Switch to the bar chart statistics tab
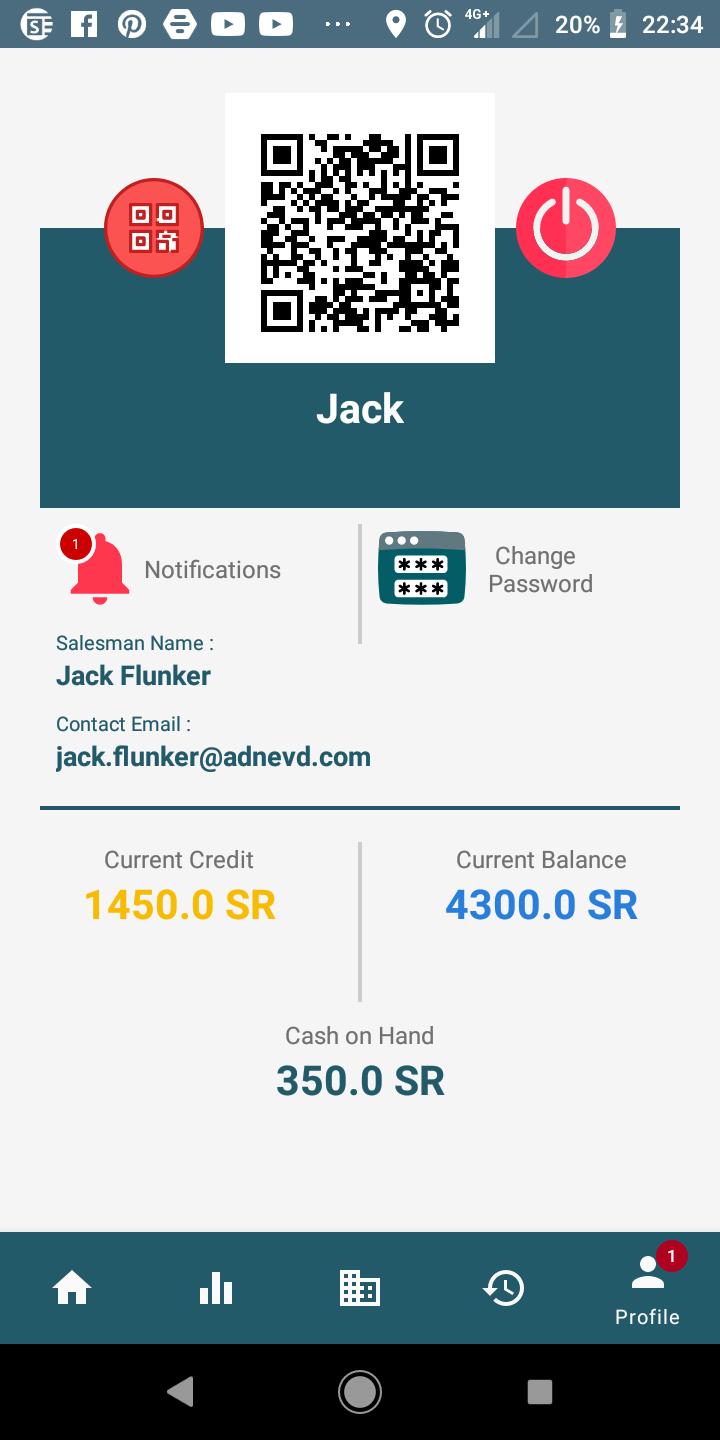Image resolution: width=720 pixels, height=1440 pixels. click(x=216, y=1288)
